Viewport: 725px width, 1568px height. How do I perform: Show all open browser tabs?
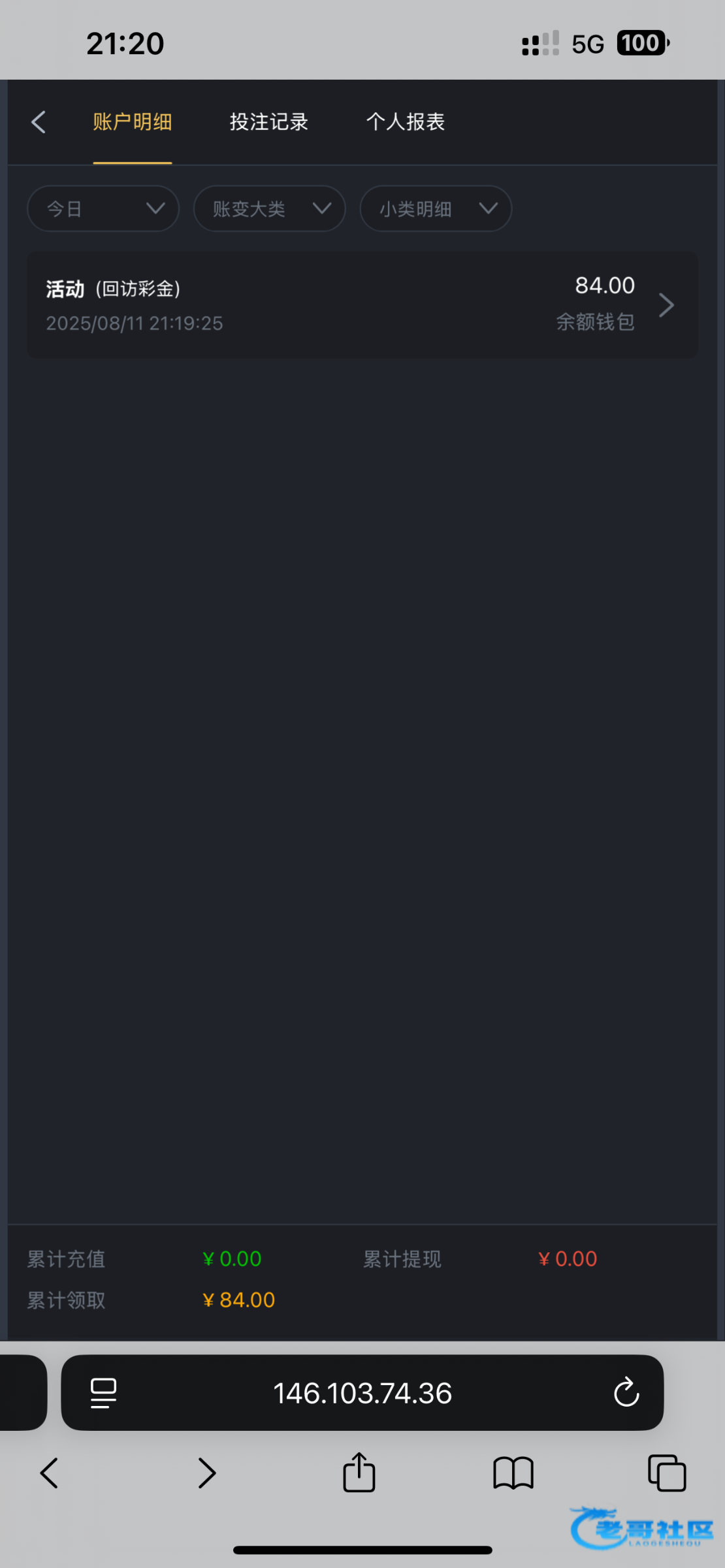click(667, 1473)
